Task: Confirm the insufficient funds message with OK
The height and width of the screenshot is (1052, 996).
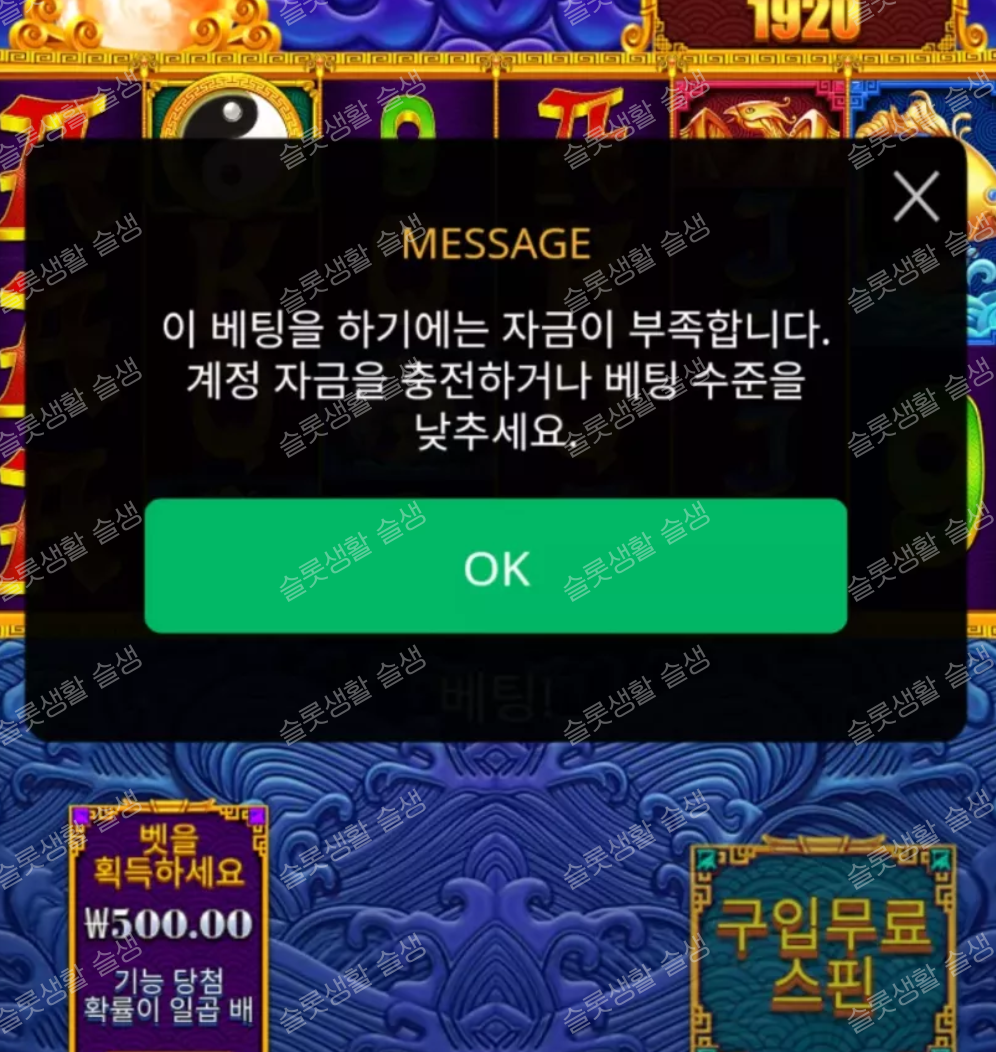Action: point(496,567)
